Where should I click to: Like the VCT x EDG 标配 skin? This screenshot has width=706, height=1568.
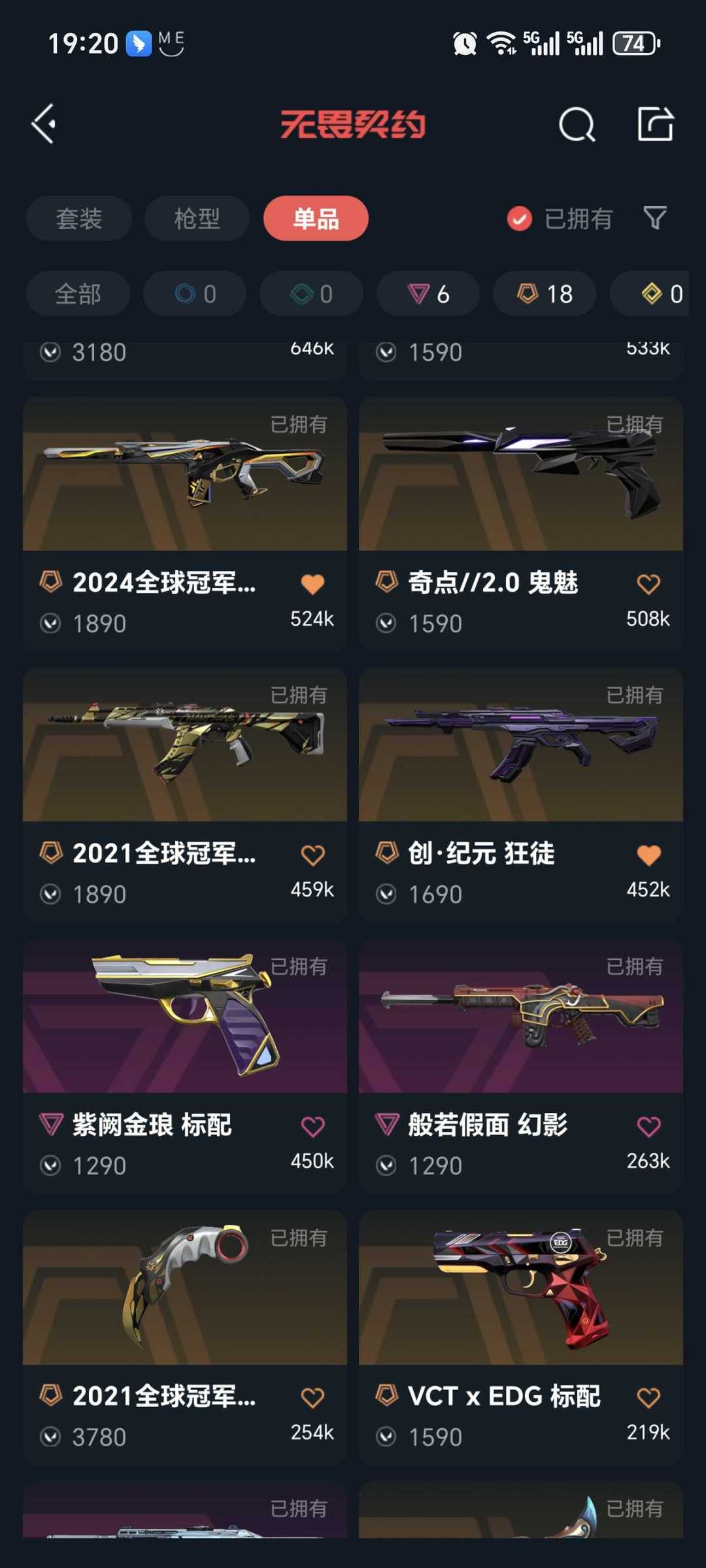point(648,1397)
